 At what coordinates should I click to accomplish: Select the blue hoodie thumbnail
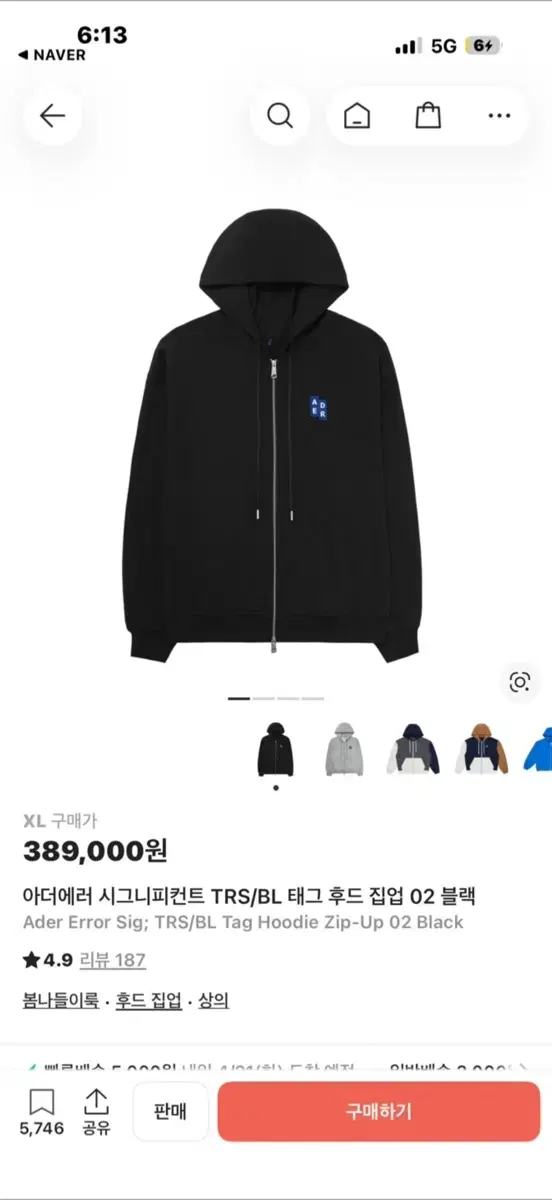click(537, 749)
